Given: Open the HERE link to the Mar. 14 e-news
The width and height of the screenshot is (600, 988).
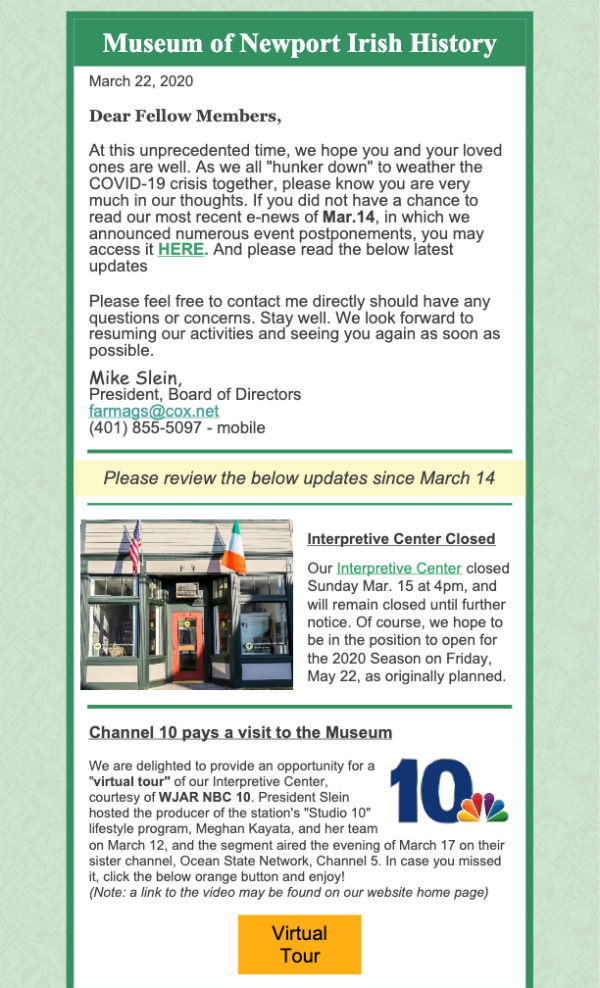Looking at the screenshot, I should [x=181, y=249].
